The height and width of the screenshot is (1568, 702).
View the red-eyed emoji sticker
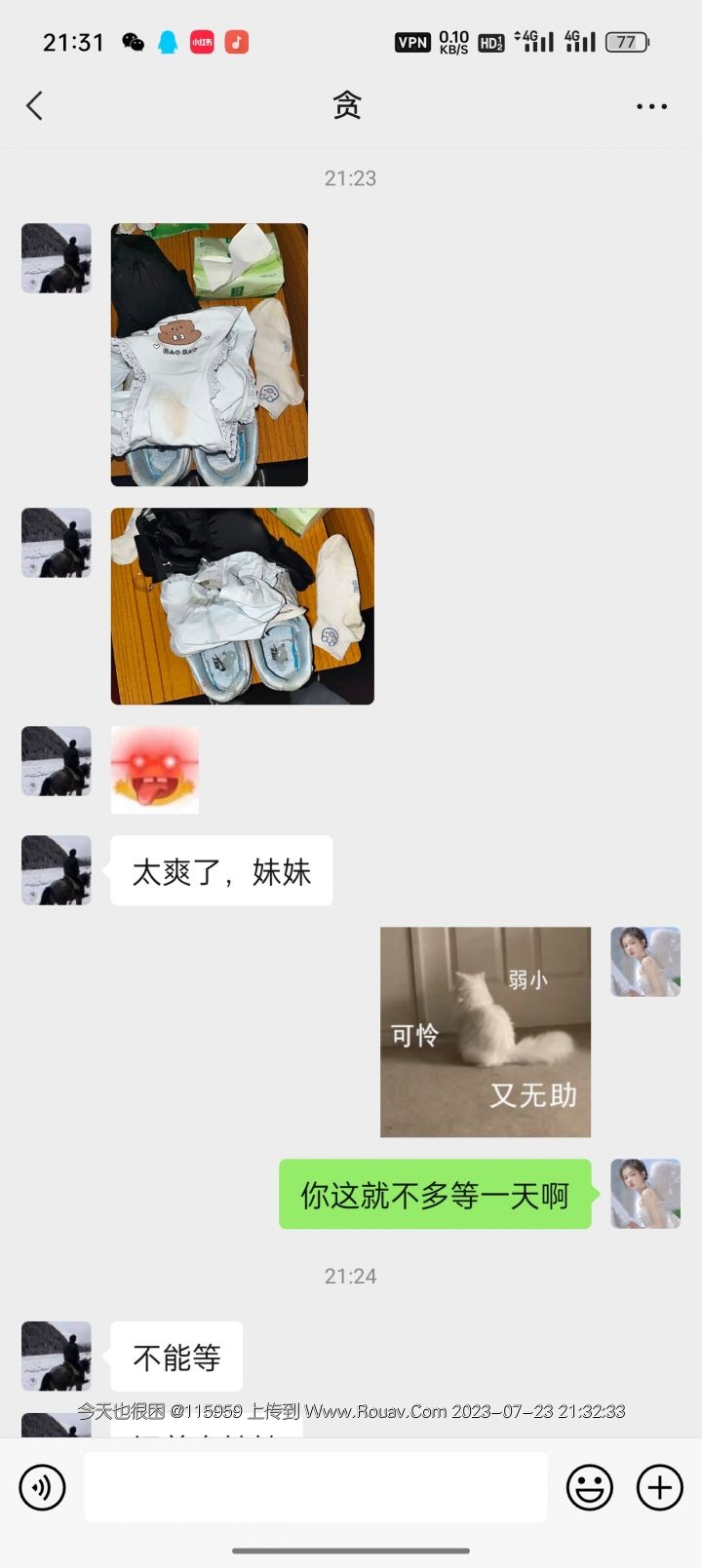click(155, 770)
